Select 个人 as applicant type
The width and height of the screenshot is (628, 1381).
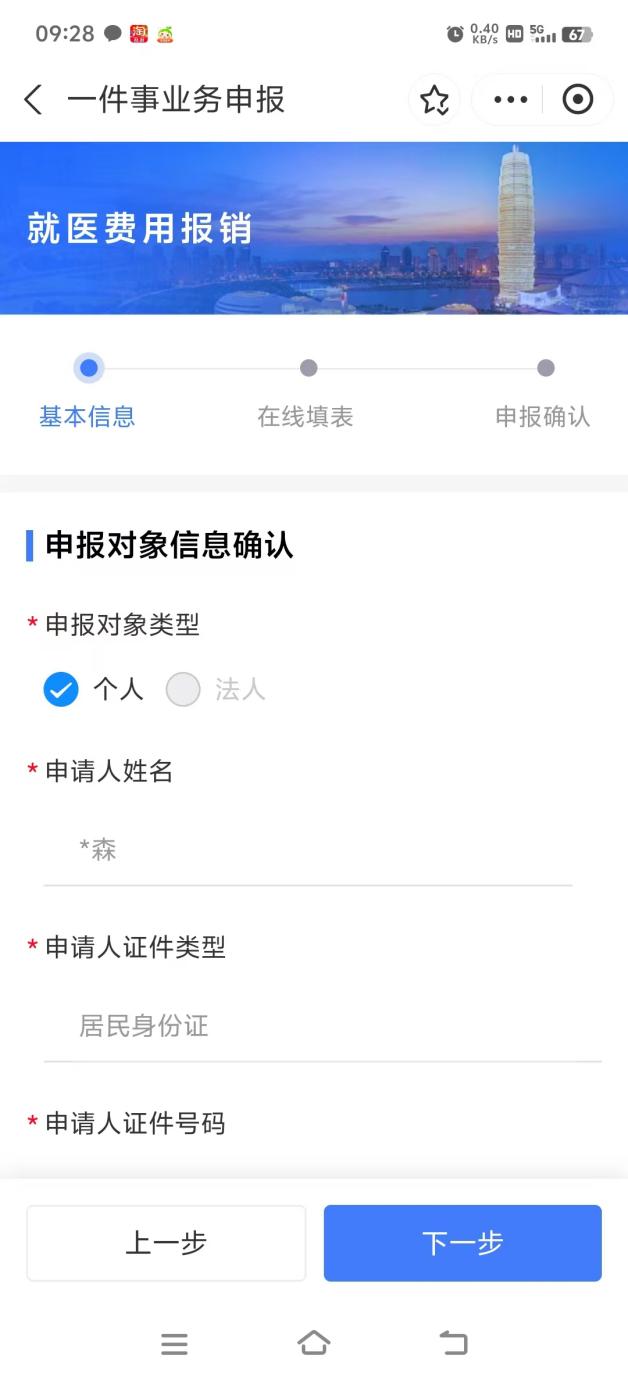coord(61,689)
